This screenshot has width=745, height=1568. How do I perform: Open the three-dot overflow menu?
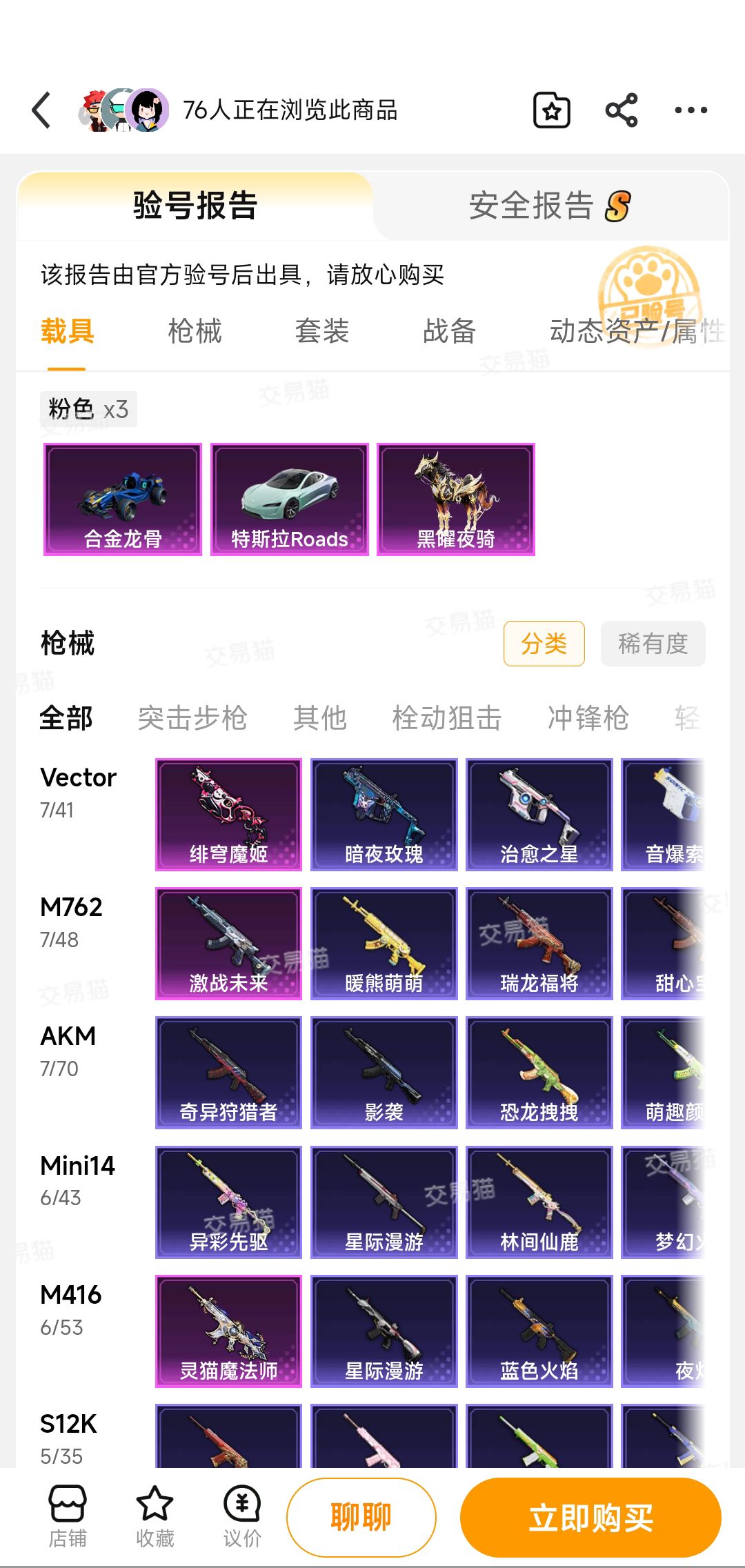pos(691,110)
